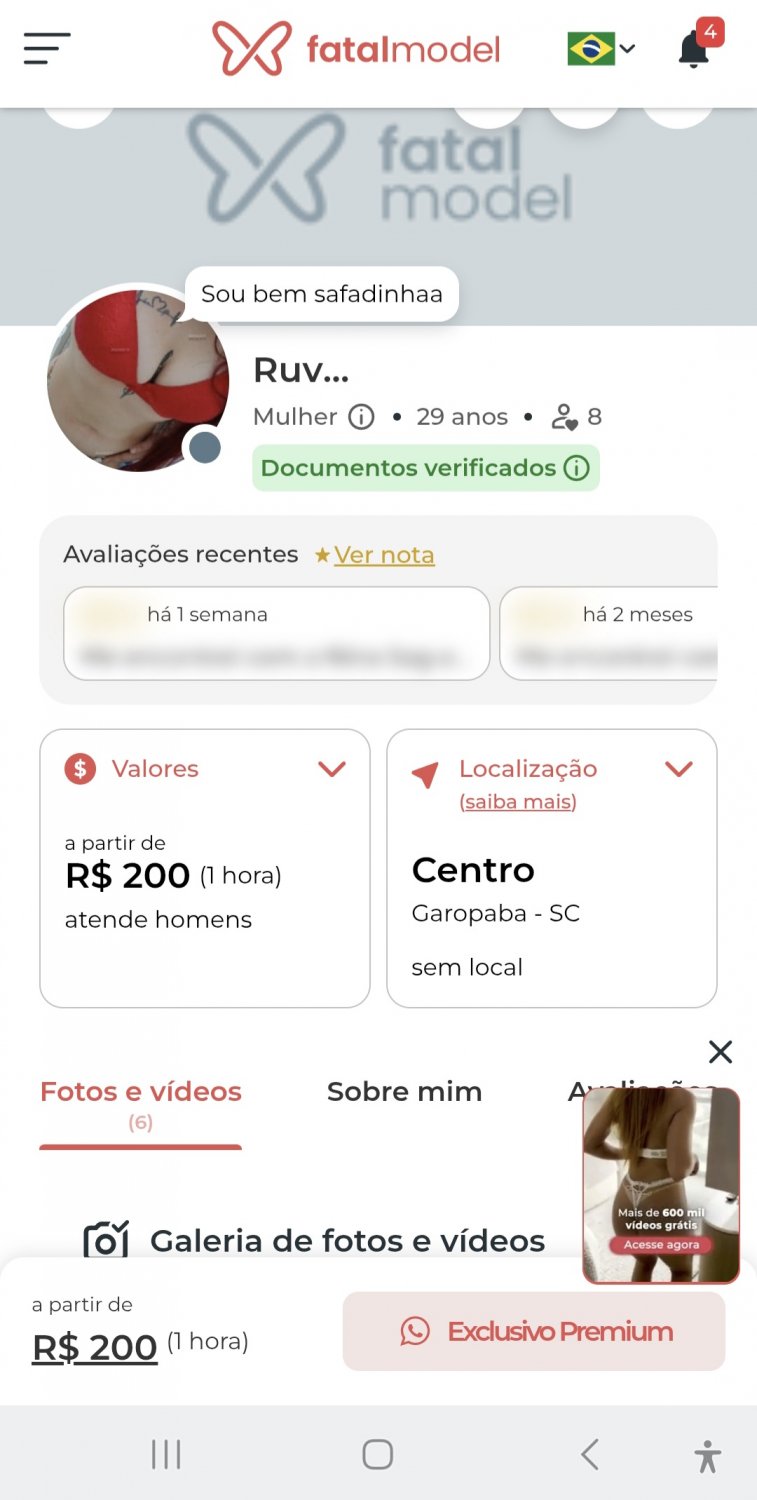Tap the Ver nota link
This screenshot has width=757, height=1500.
pos(384,555)
